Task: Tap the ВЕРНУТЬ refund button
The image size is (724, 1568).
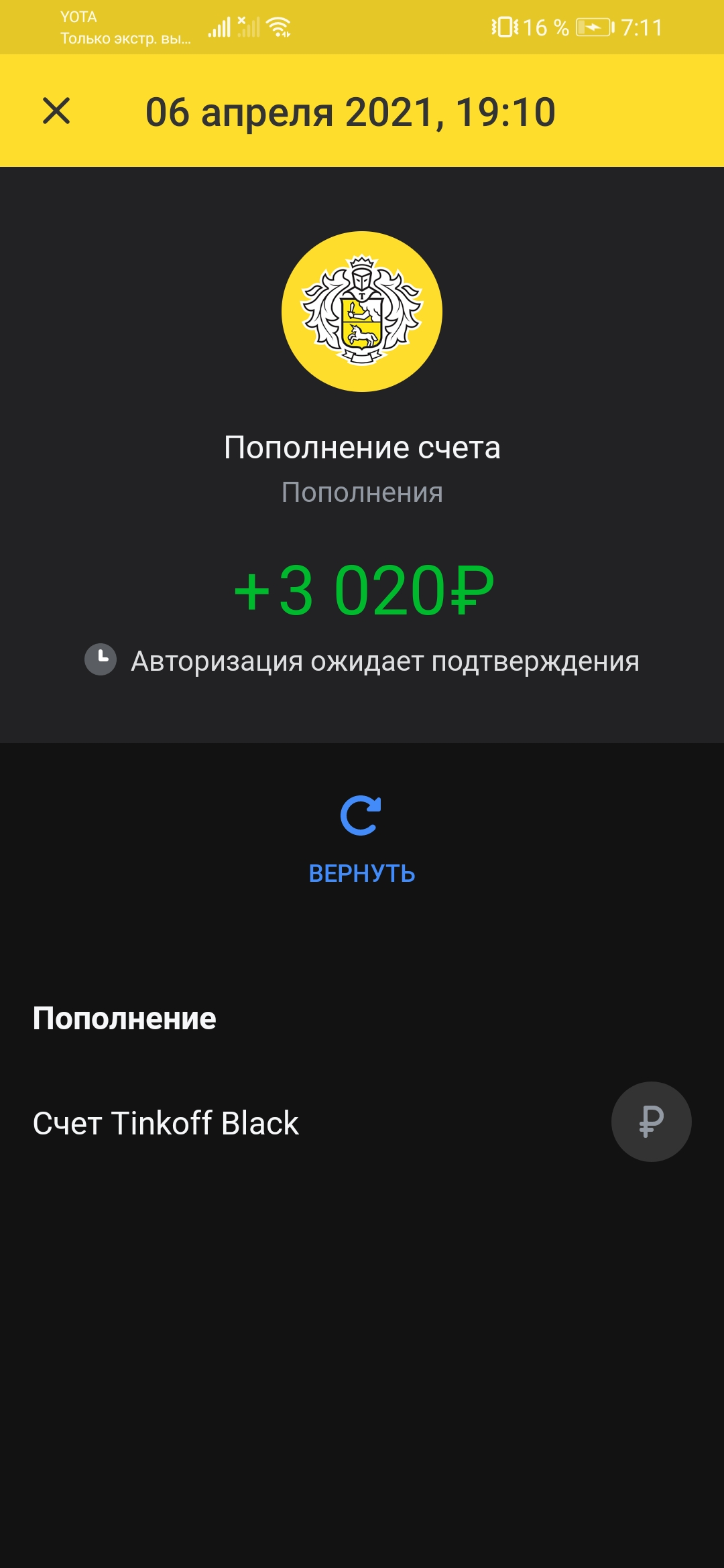Action: pos(361,840)
